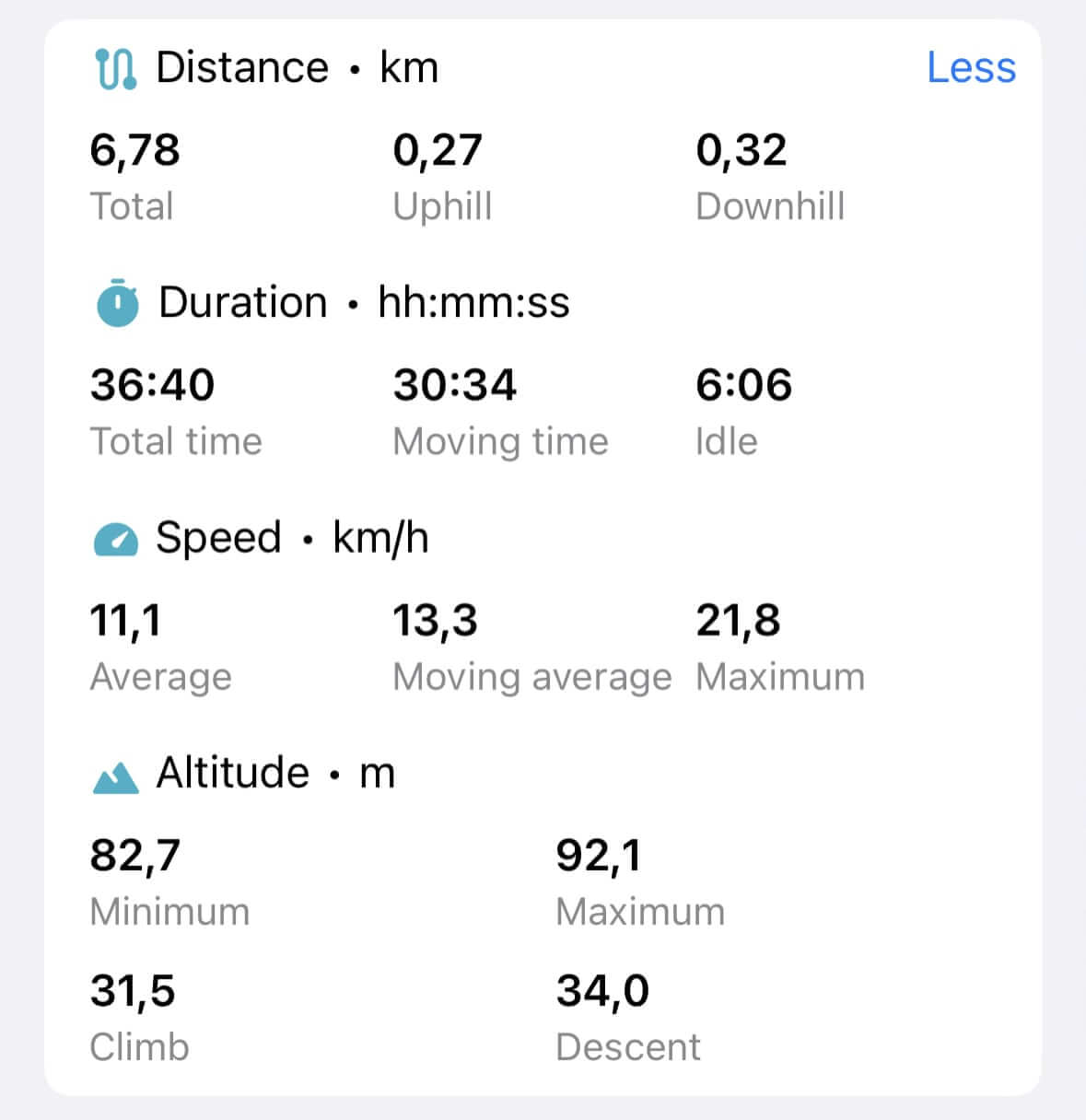Select the Minimum altitude value 82,7
This screenshot has height=1120, width=1086.
(x=136, y=856)
